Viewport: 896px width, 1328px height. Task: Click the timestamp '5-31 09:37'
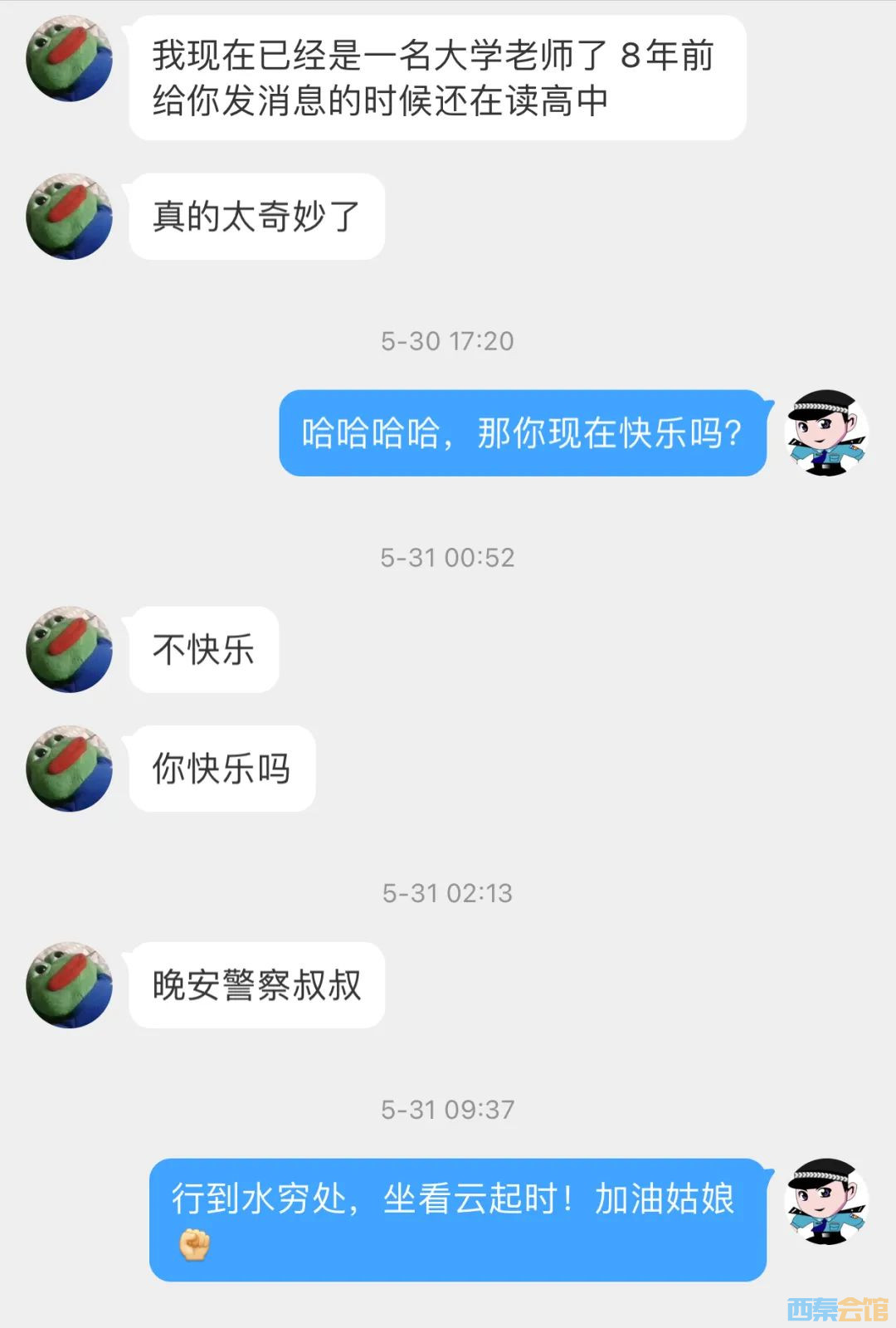(x=448, y=1110)
